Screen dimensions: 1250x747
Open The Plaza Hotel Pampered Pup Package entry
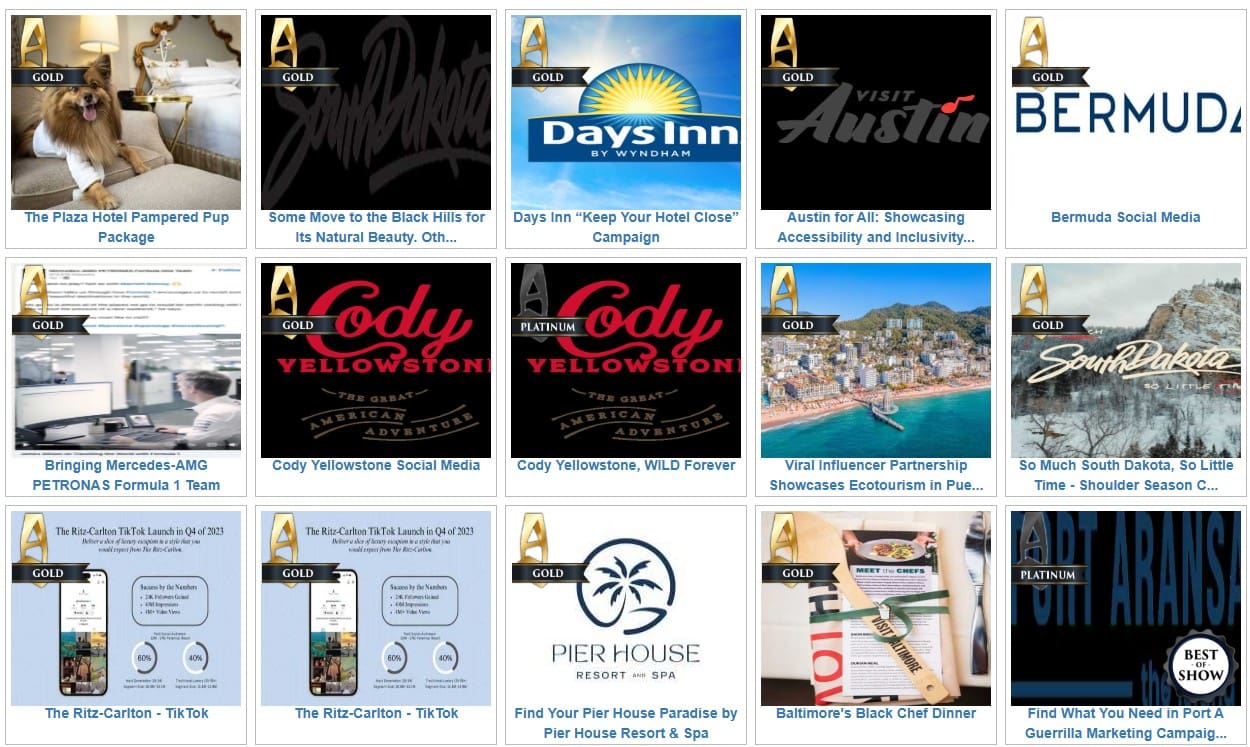tap(126, 227)
